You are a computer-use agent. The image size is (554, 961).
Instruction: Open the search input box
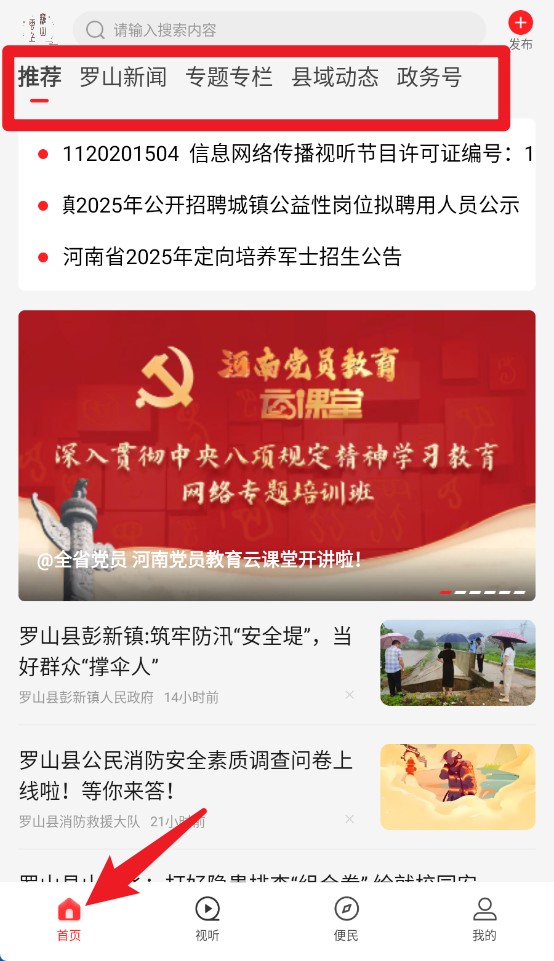(x=279, y=29)
